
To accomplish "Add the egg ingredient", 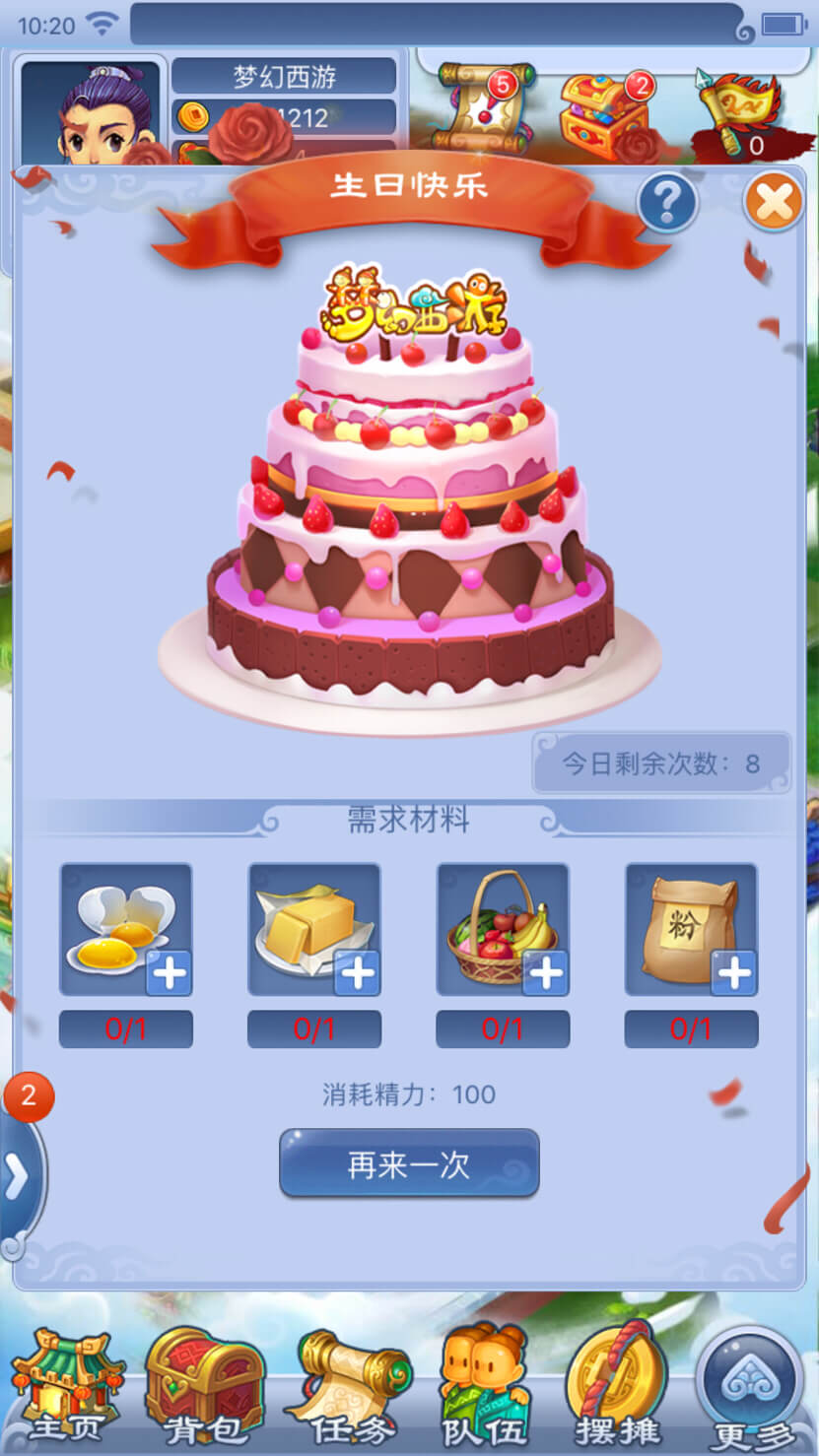I will (126, 929).
